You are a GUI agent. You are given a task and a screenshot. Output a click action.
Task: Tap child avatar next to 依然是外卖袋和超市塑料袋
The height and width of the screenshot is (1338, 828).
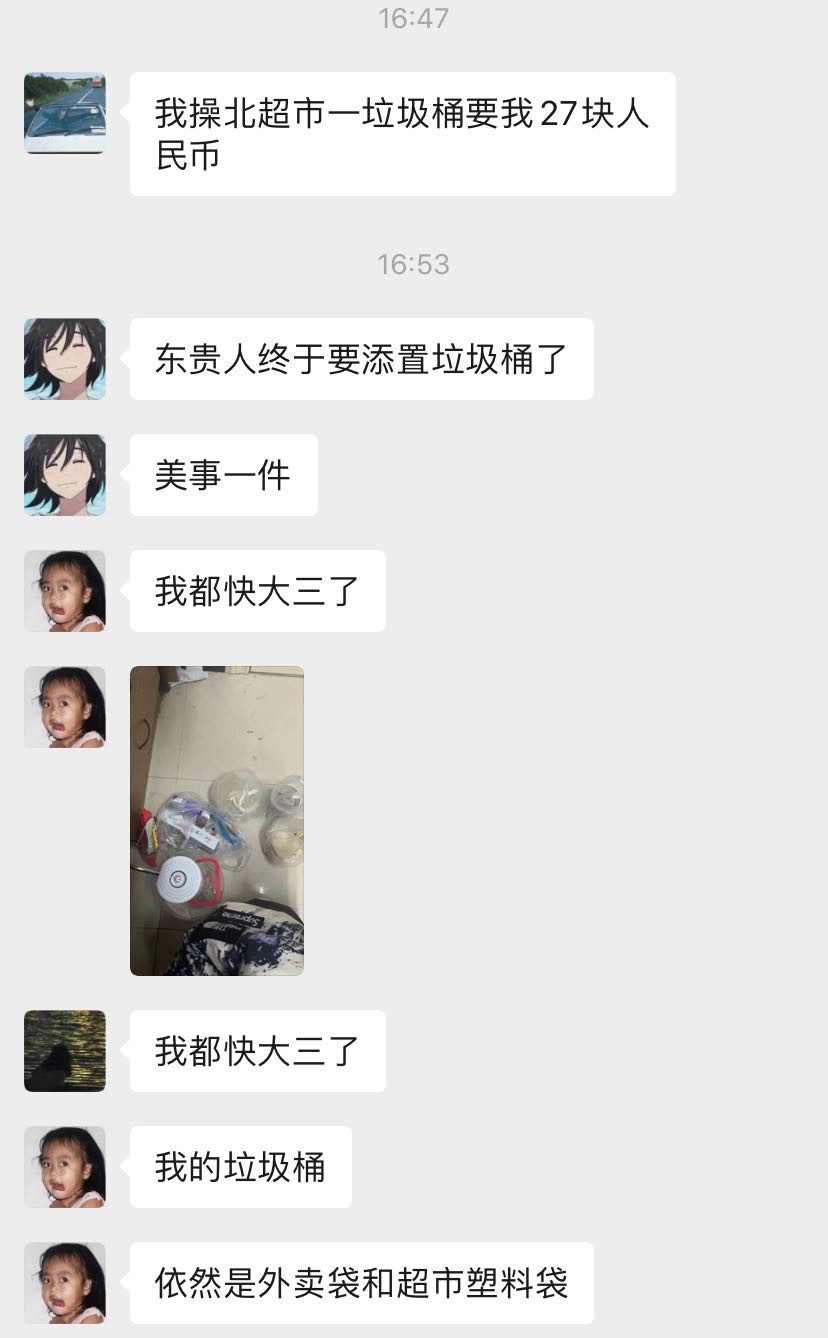click(x=65, y=1283)
